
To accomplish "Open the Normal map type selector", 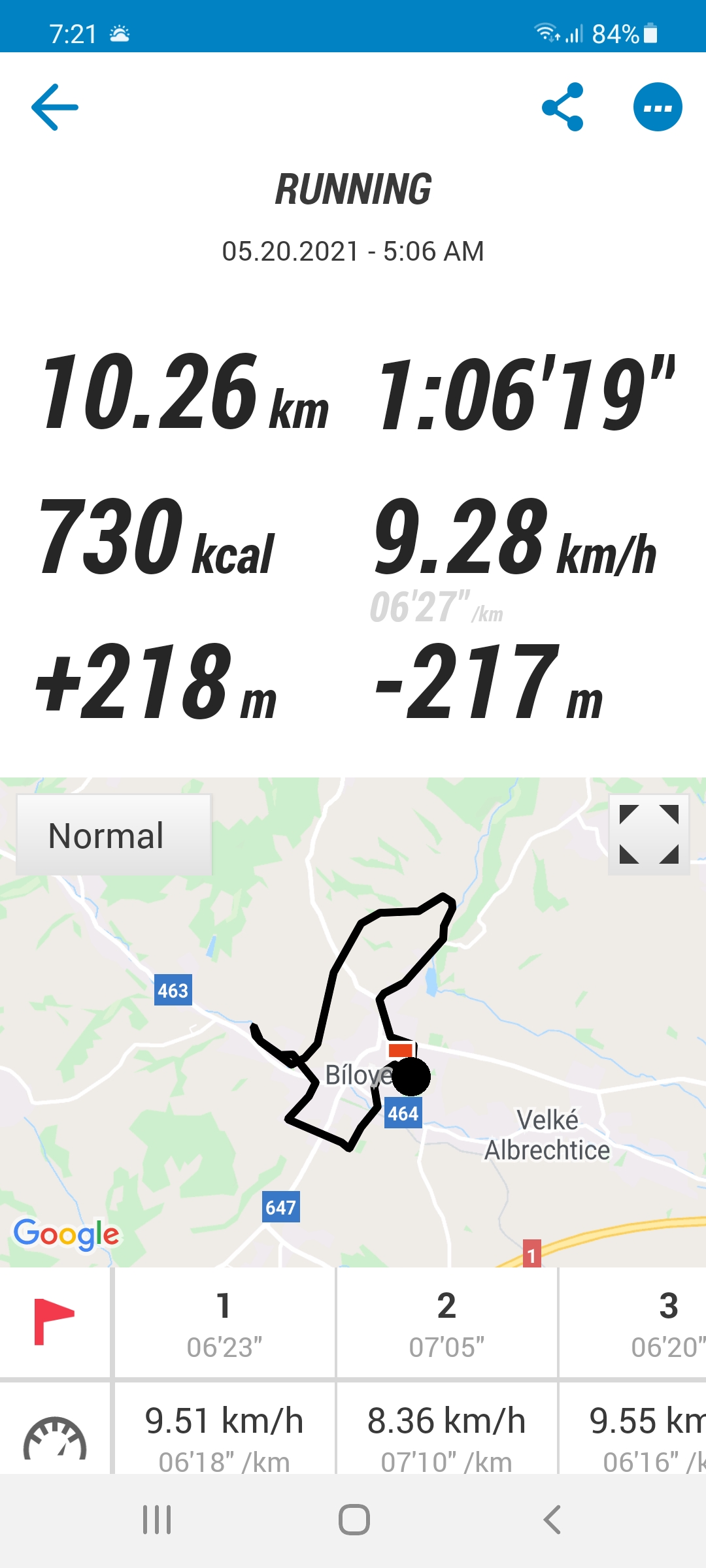I will pos(114,835).
